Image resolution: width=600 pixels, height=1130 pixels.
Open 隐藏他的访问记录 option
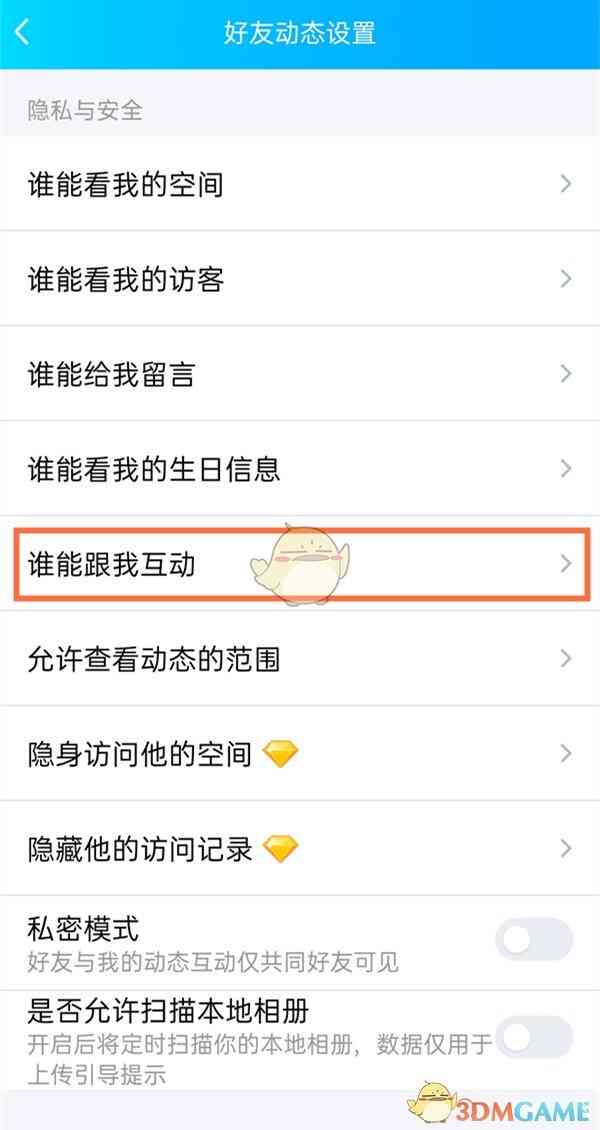300,849
